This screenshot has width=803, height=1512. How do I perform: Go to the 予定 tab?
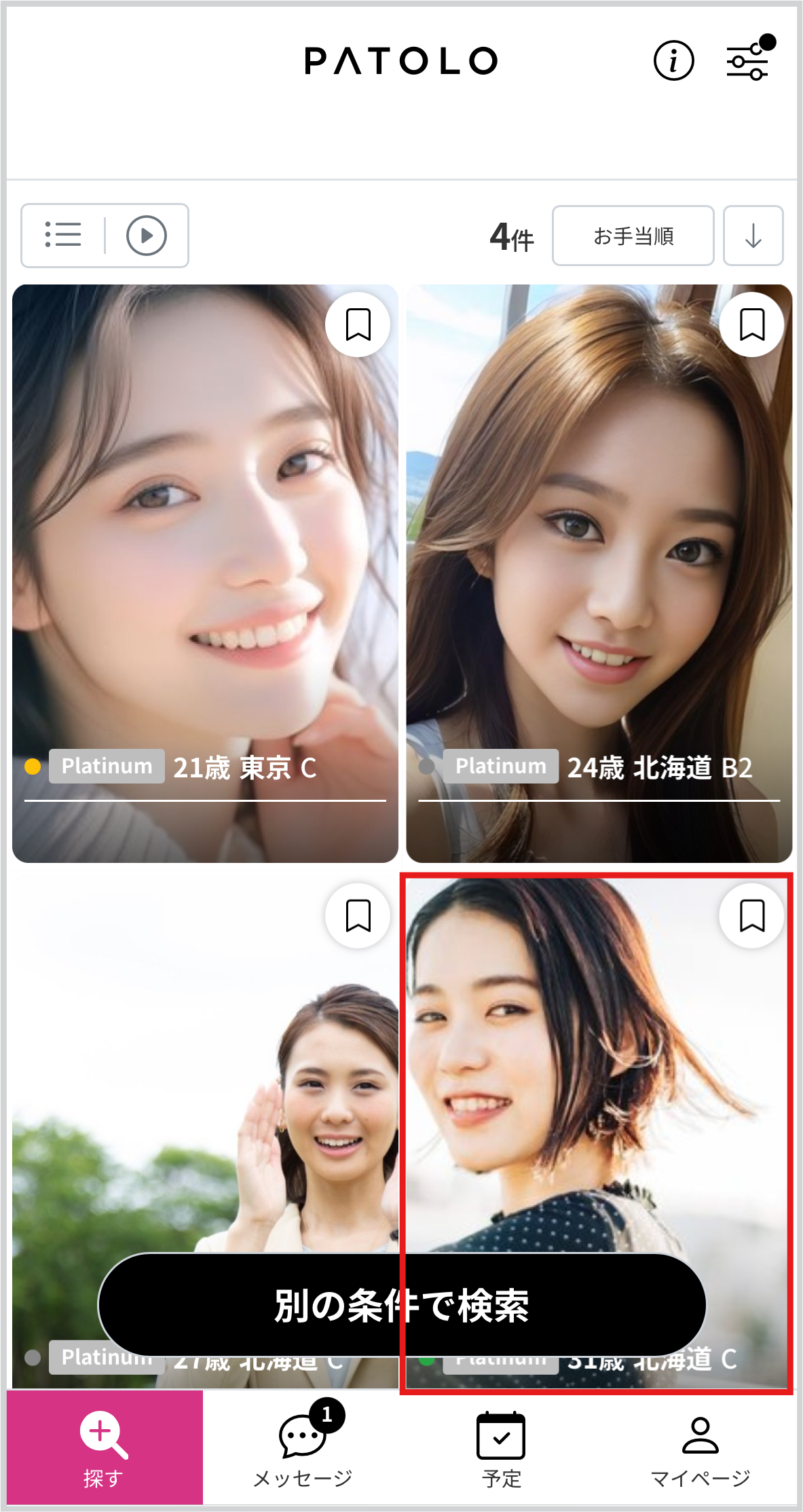(501, 1448)
